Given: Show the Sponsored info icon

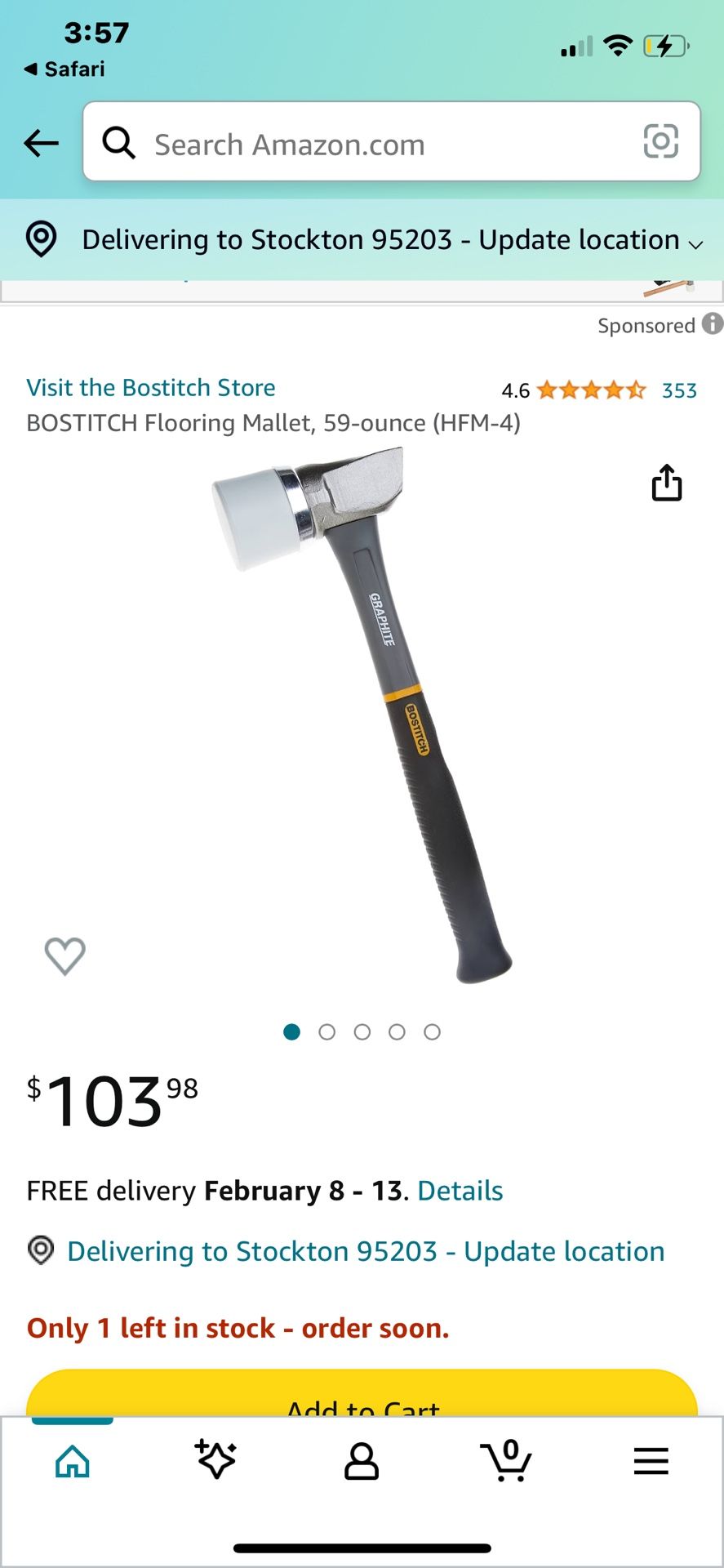Looking at the screenshot, I should pos(713,324).
